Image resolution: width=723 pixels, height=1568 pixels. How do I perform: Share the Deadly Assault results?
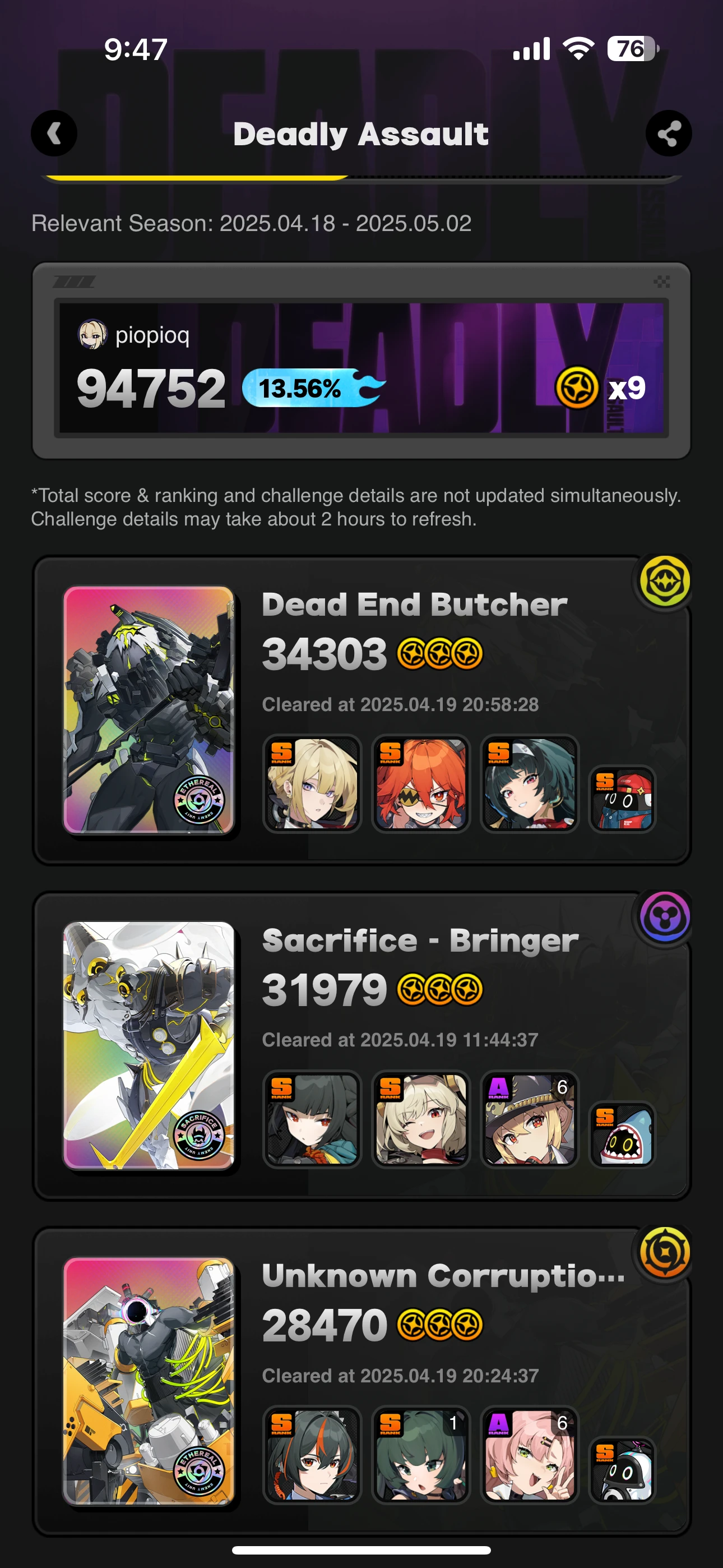(668, 133)
